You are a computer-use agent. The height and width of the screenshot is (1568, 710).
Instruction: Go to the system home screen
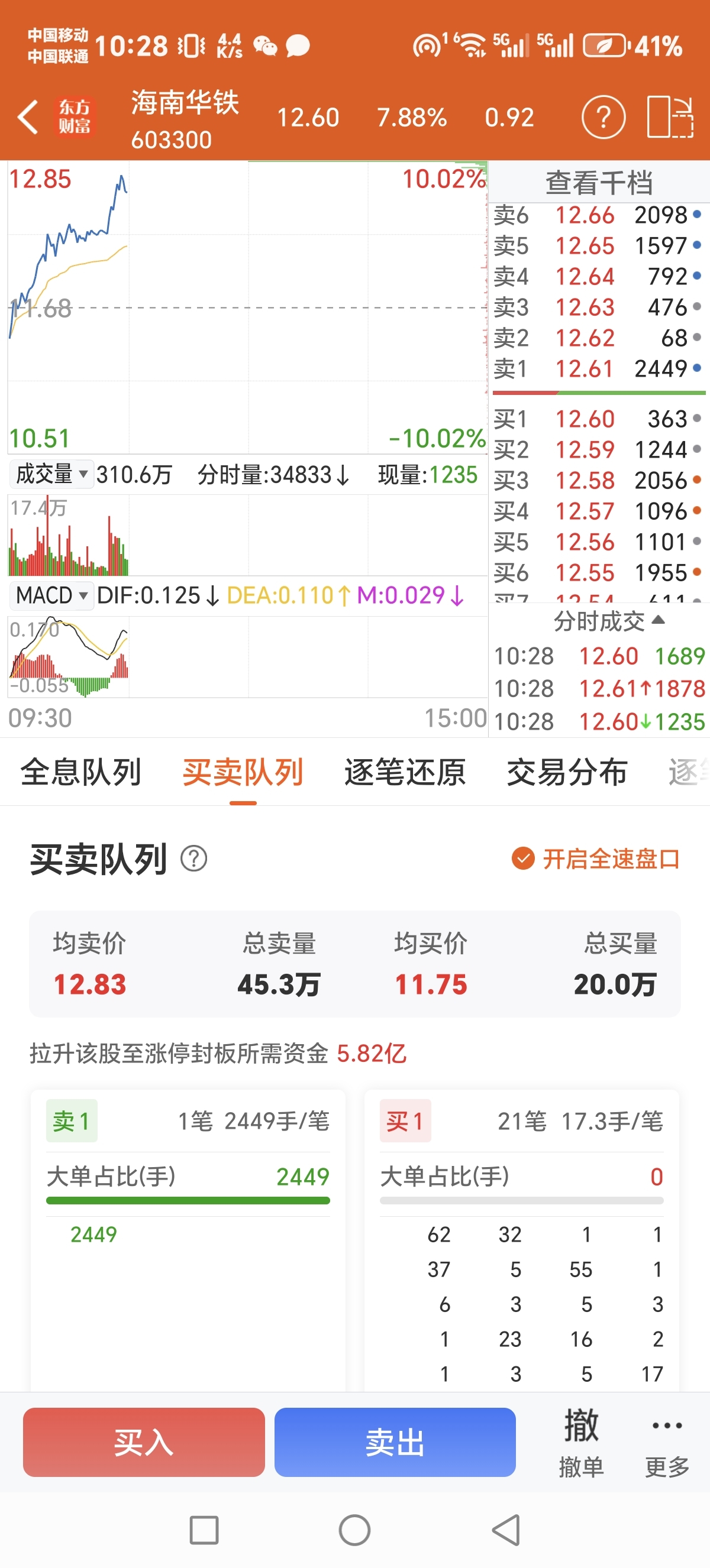coord(354,1529)
